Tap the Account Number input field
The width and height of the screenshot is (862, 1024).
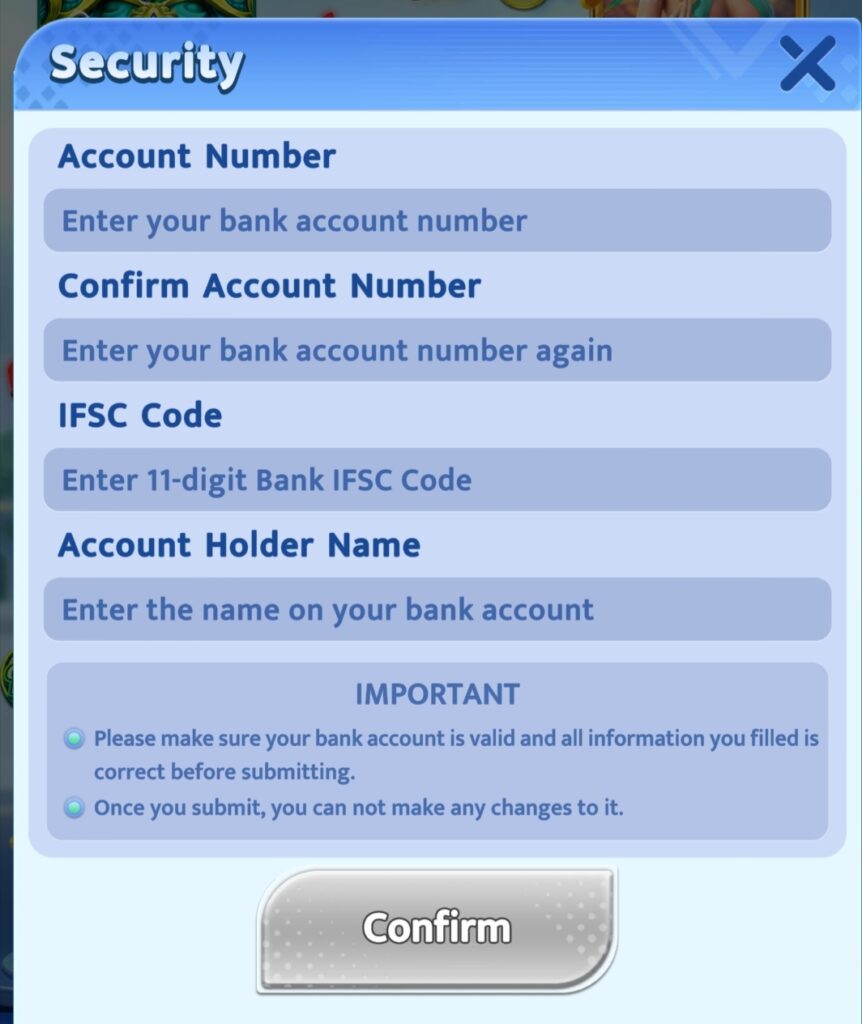[437, 221]
